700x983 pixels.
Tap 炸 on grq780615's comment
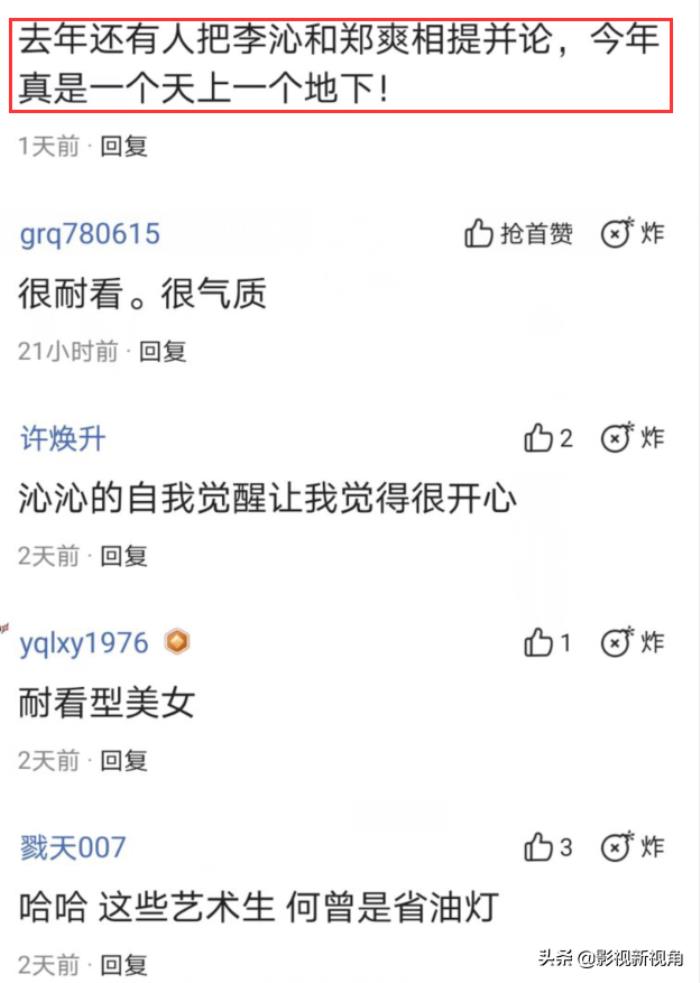point(632,234)
